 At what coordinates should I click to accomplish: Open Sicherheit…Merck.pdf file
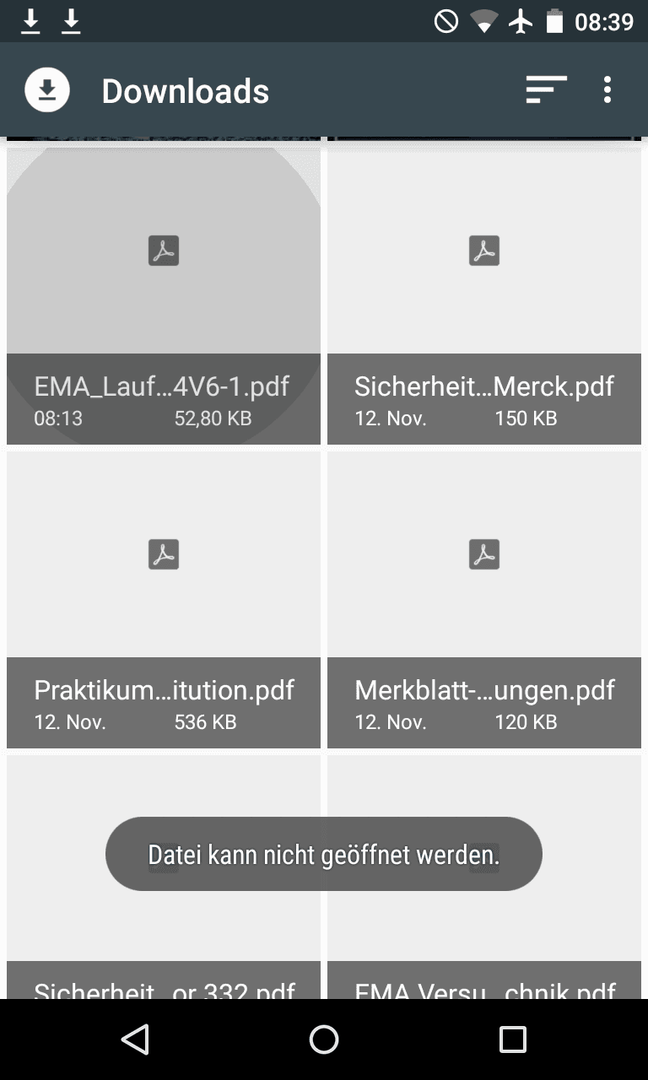484,296
